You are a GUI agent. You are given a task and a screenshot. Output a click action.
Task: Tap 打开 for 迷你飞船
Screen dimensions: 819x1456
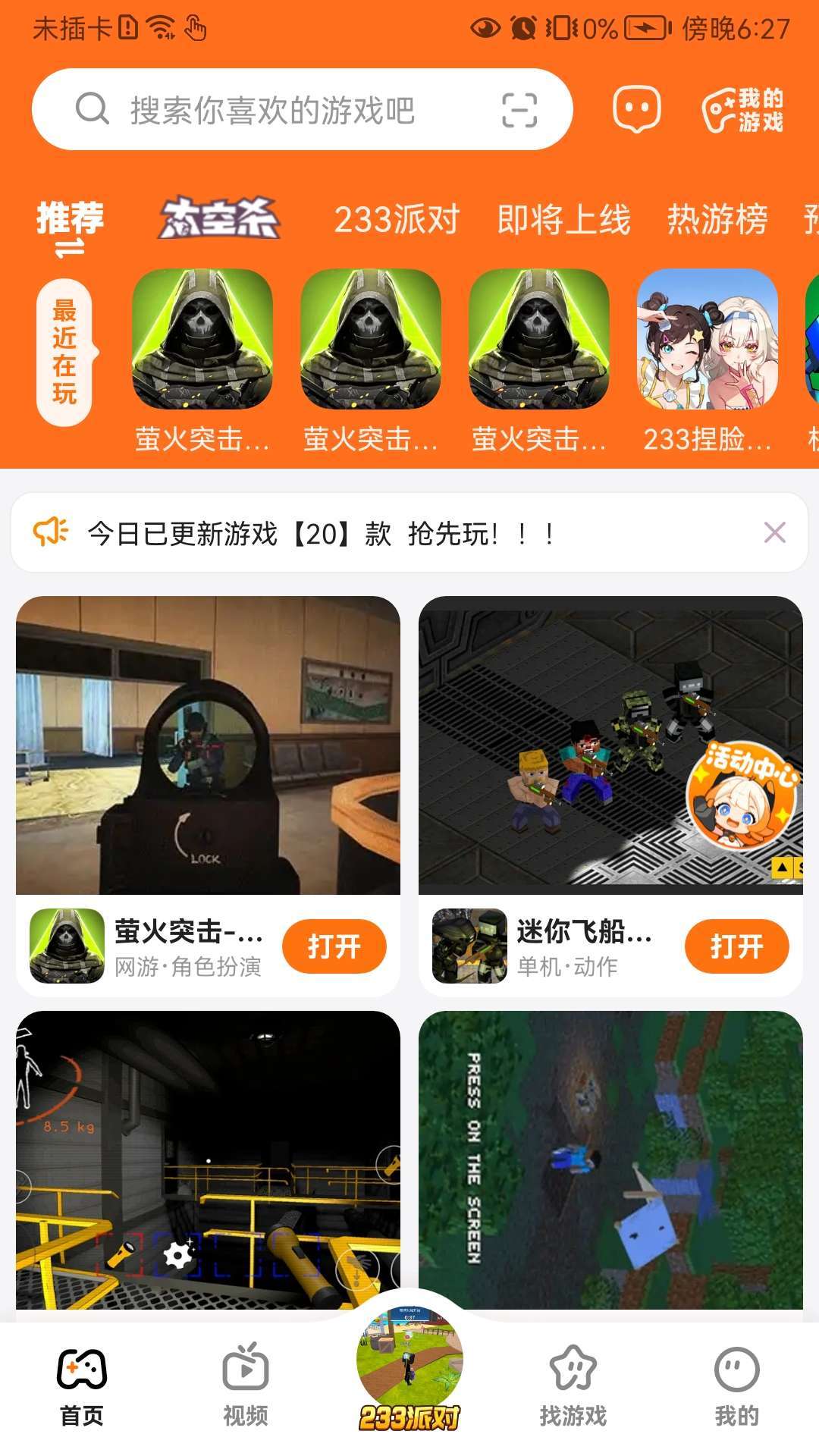click(x=736, y=946)
